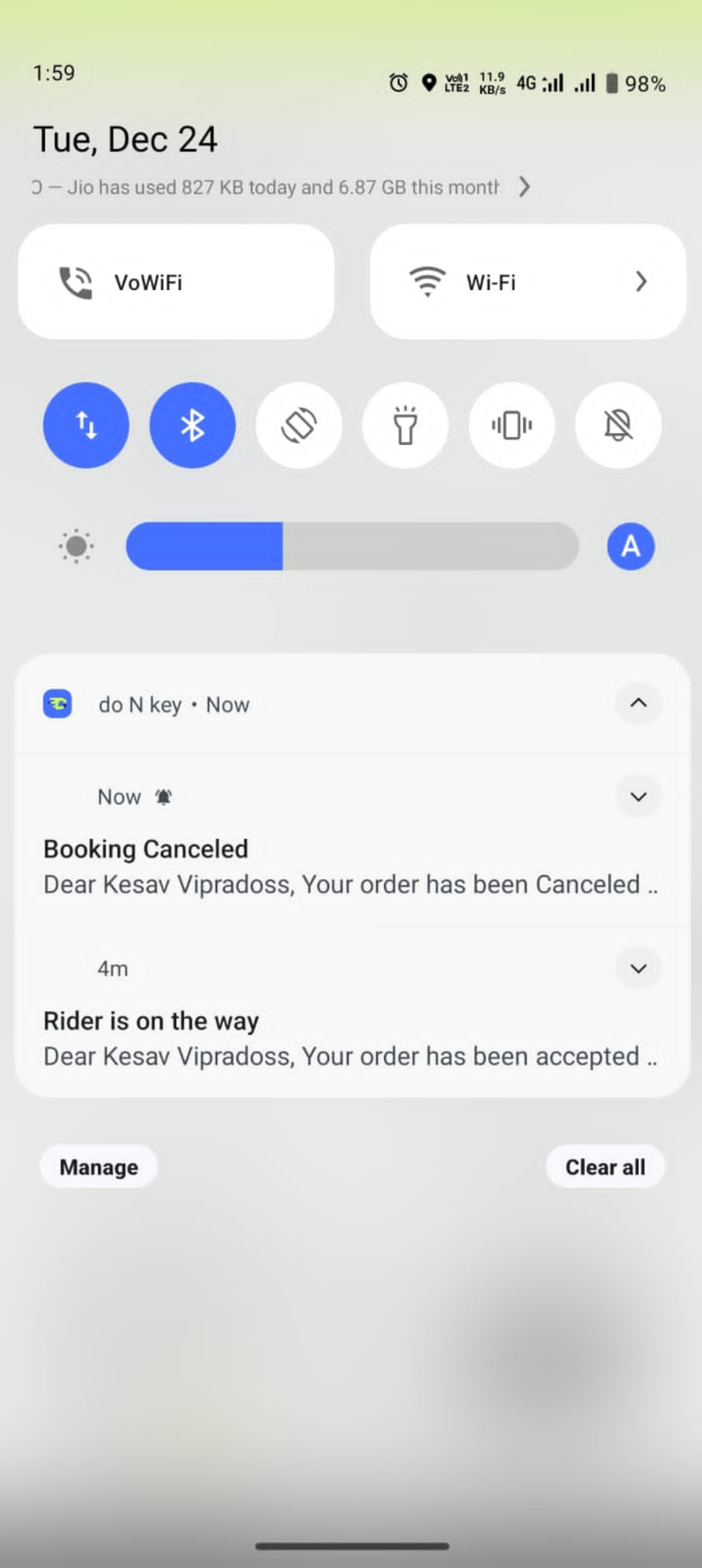This screenshot has width=702, height=1568.
Task: Turn off mobile data toggle
Action: (86, 425)
